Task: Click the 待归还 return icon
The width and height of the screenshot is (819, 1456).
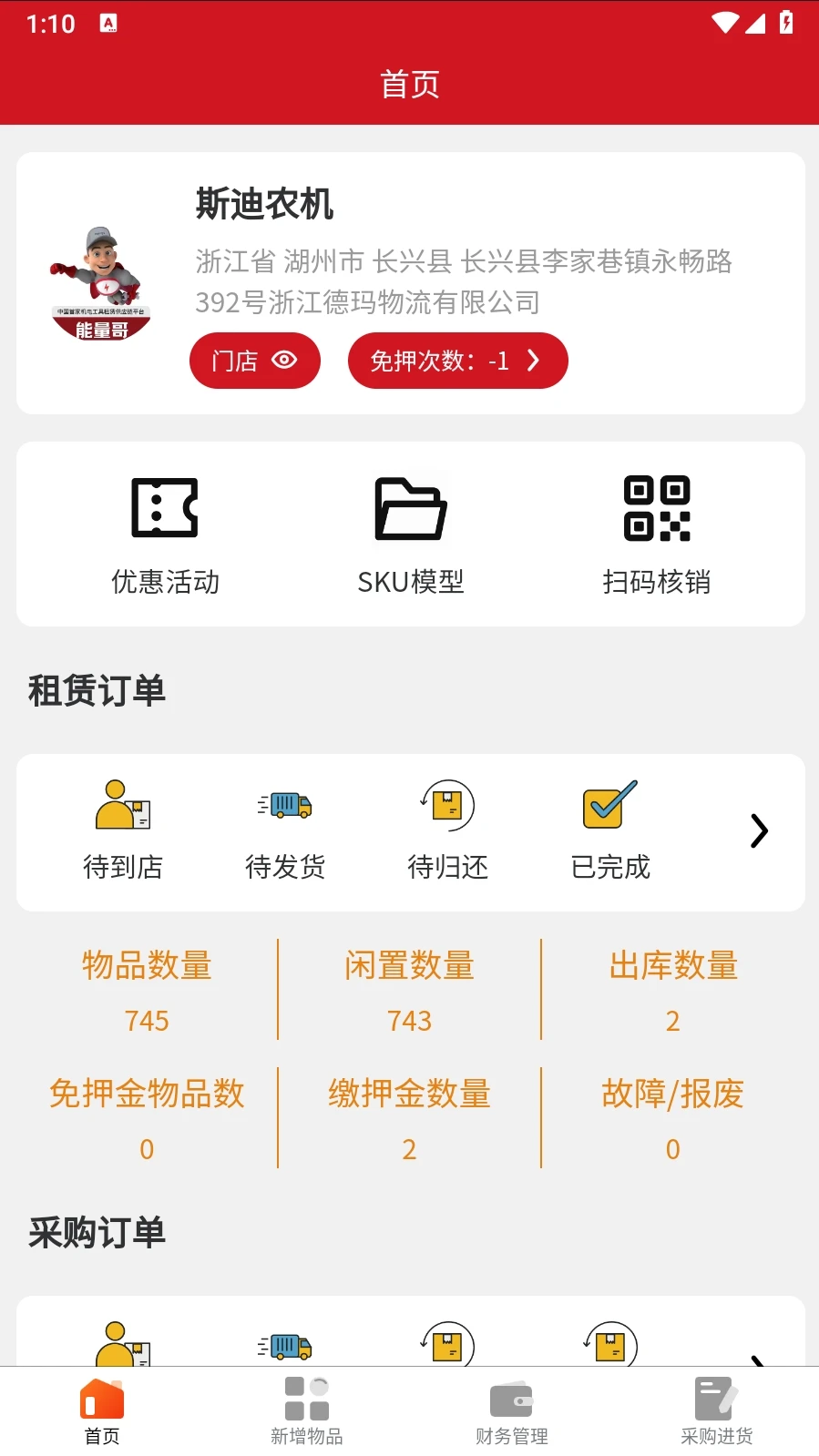Action: 445,806
